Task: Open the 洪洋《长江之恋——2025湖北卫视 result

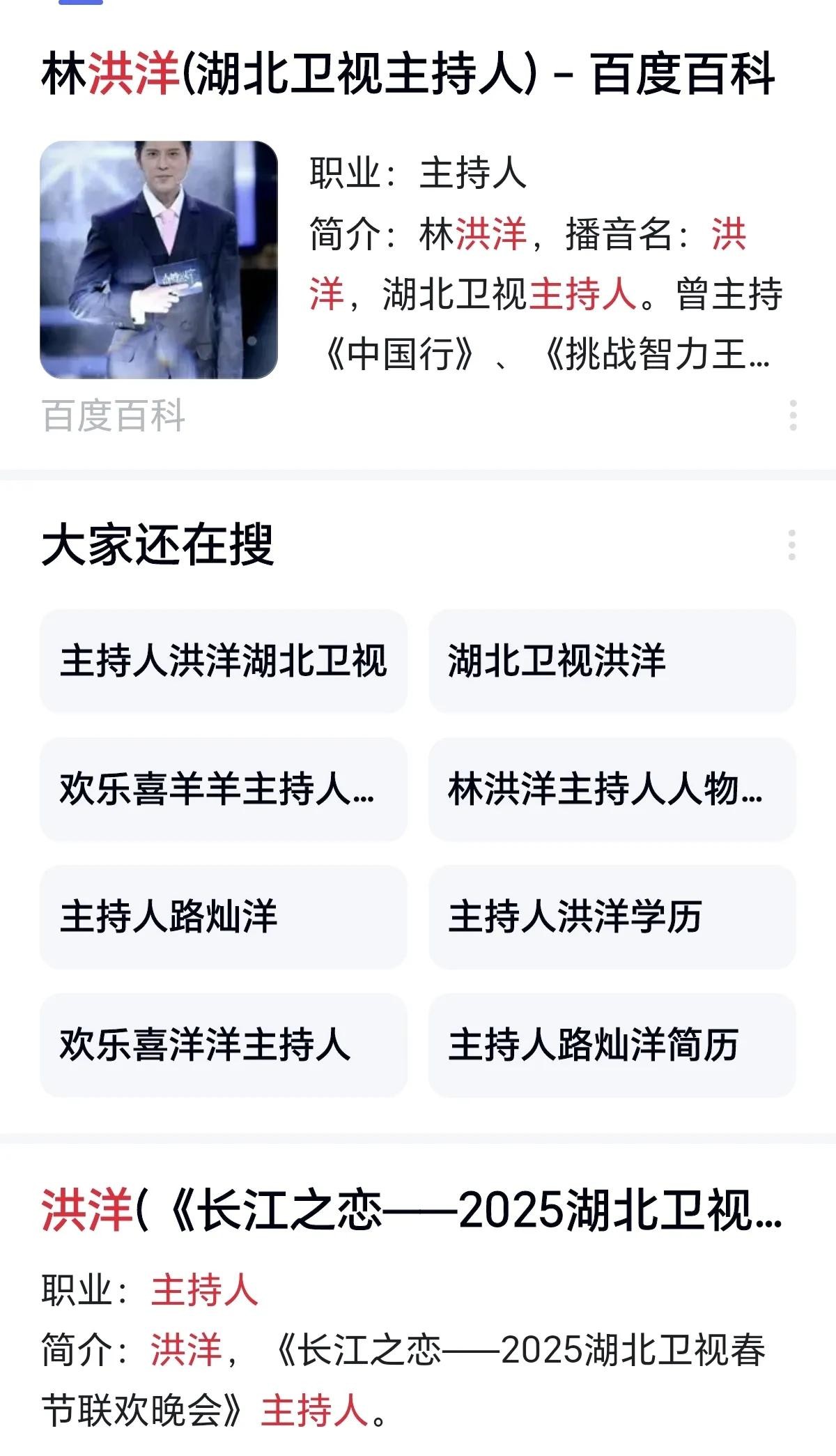Action: click(x=412, y=1211)
